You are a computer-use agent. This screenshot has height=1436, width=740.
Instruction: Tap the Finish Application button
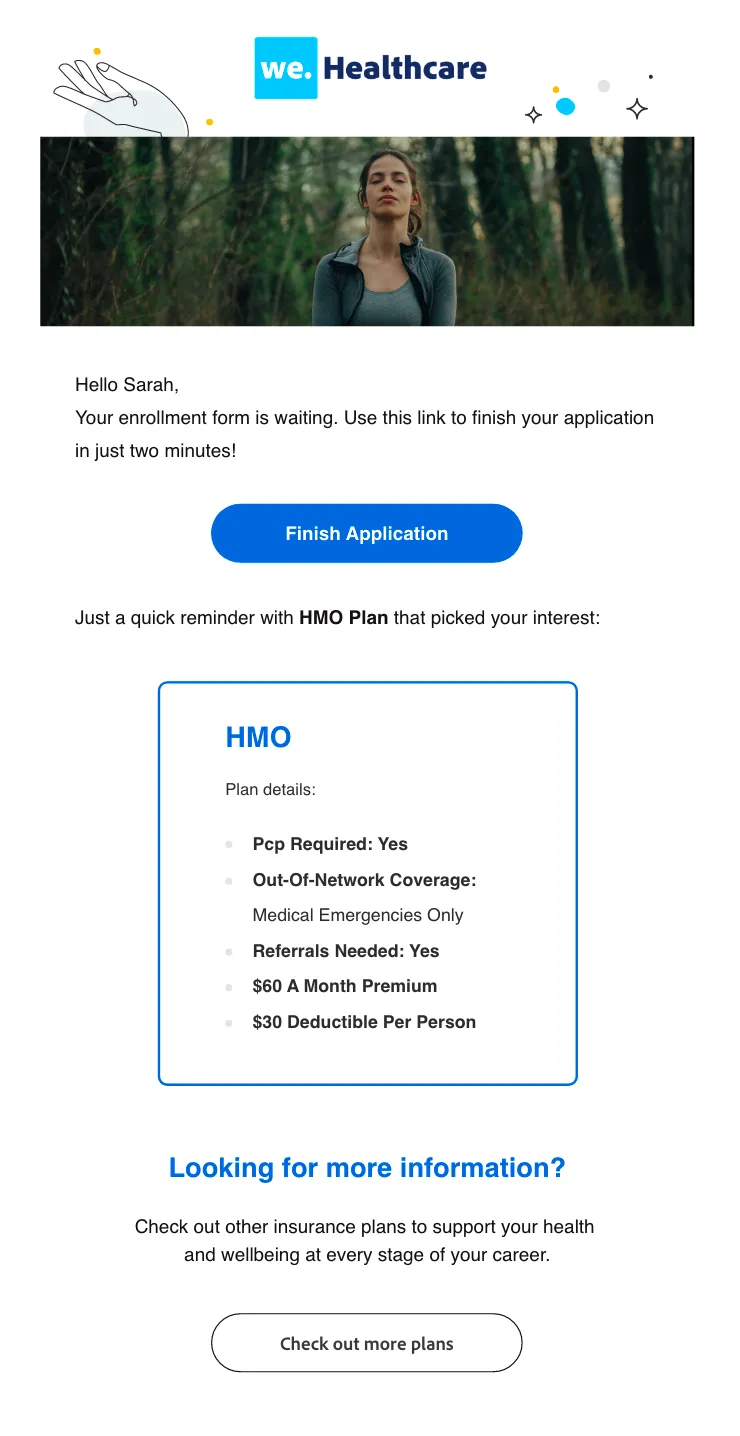366,533
